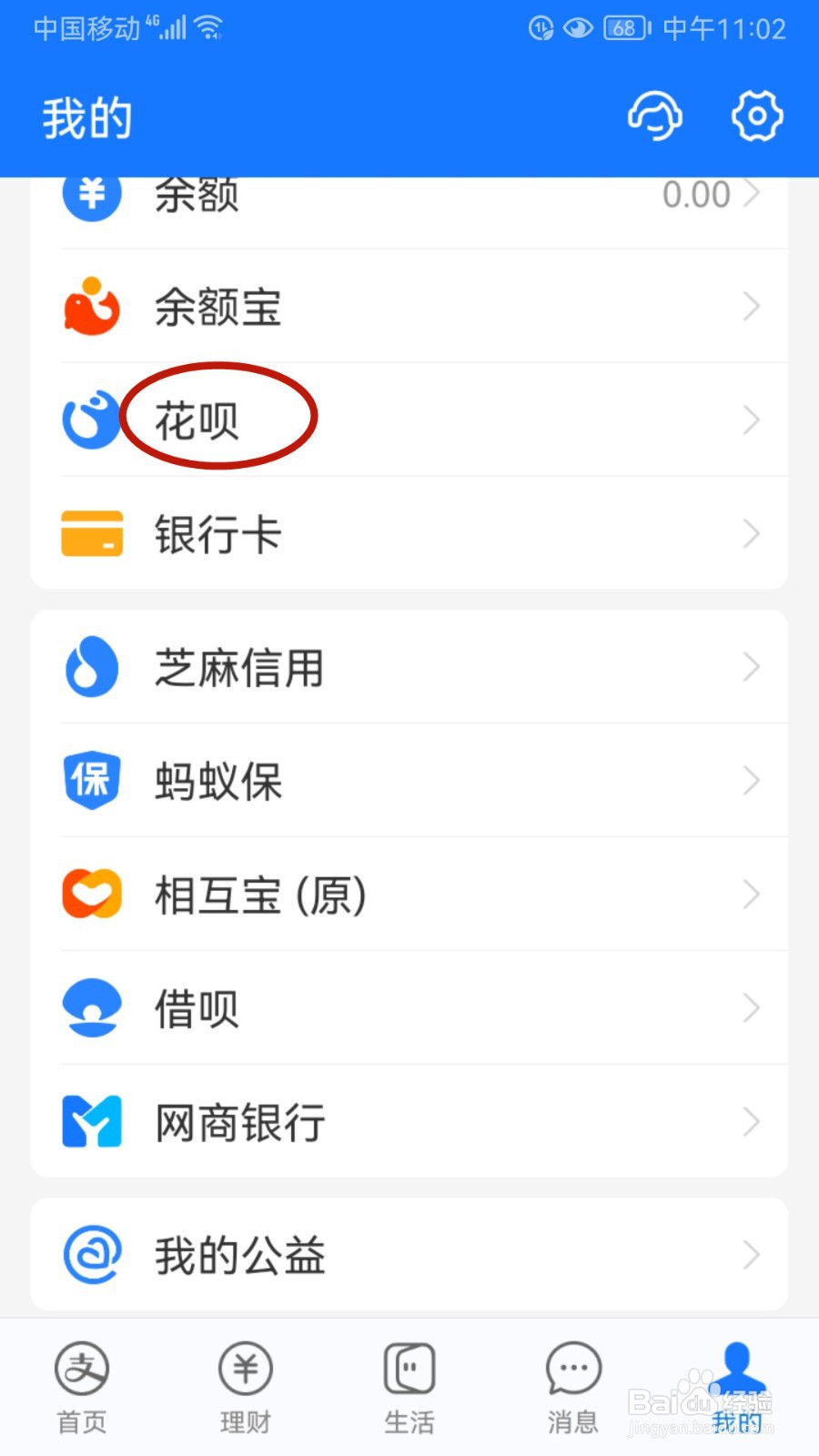Open the 消息 messages tab
The height and width of the screenshot is (1456, 819).
point(572,1385)
